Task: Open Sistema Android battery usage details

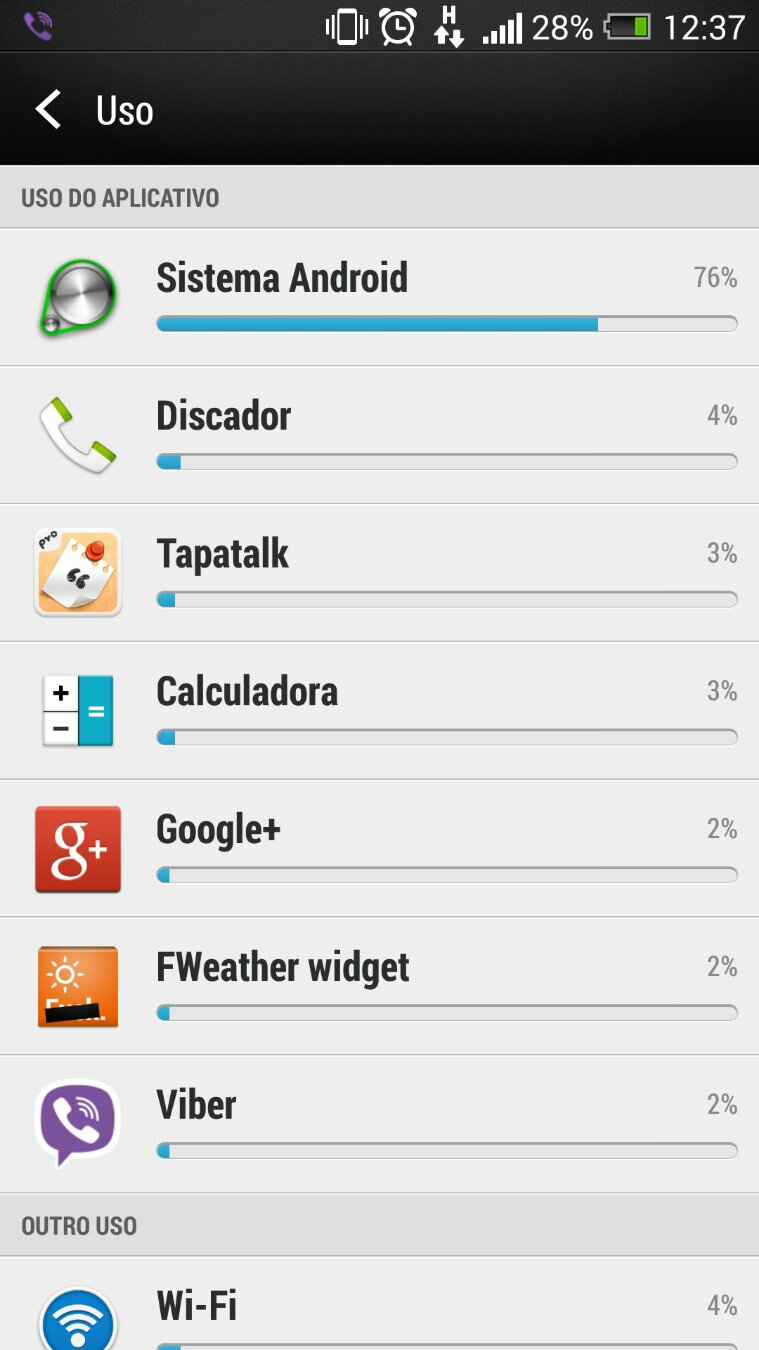Action: [x=379, y=297]
